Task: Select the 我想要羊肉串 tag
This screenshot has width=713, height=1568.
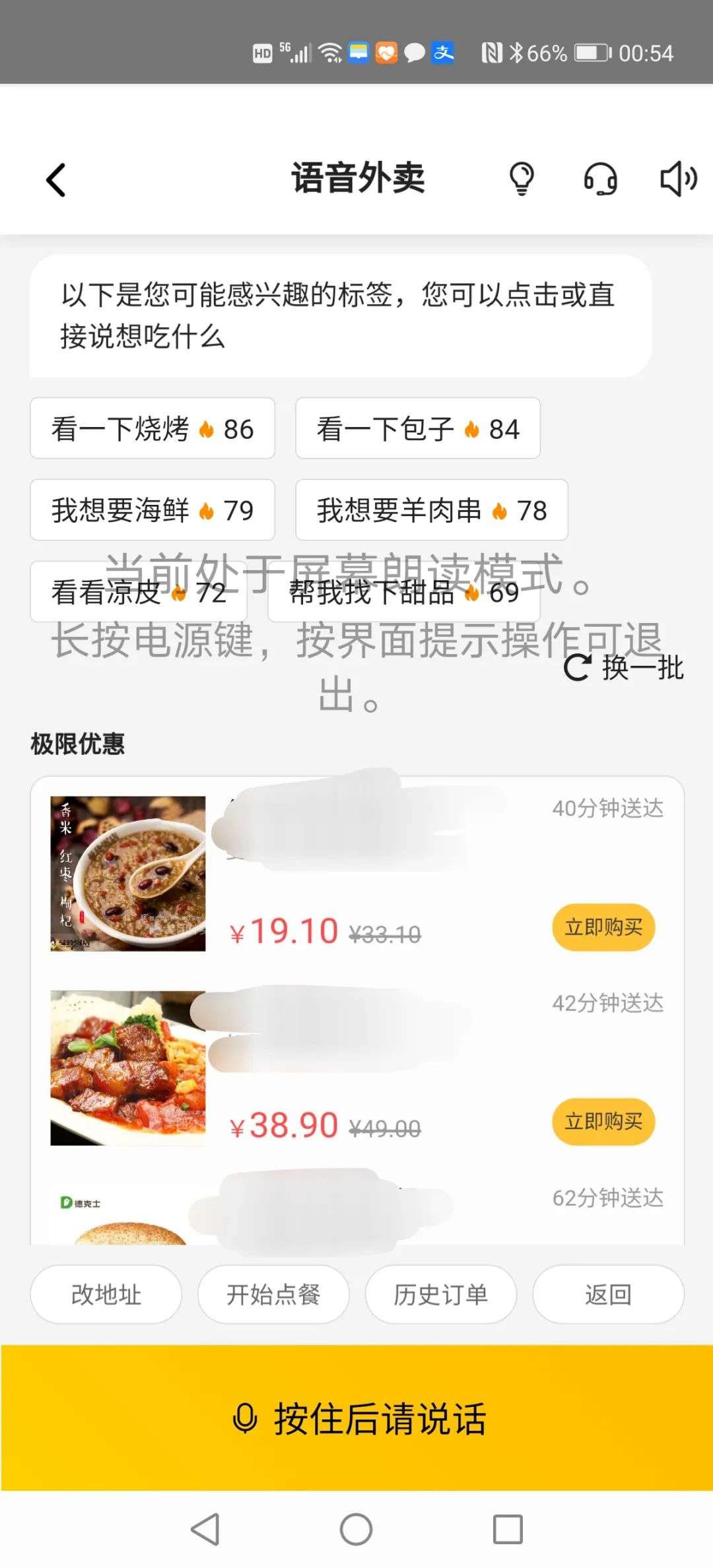Action: coord(432,510)
